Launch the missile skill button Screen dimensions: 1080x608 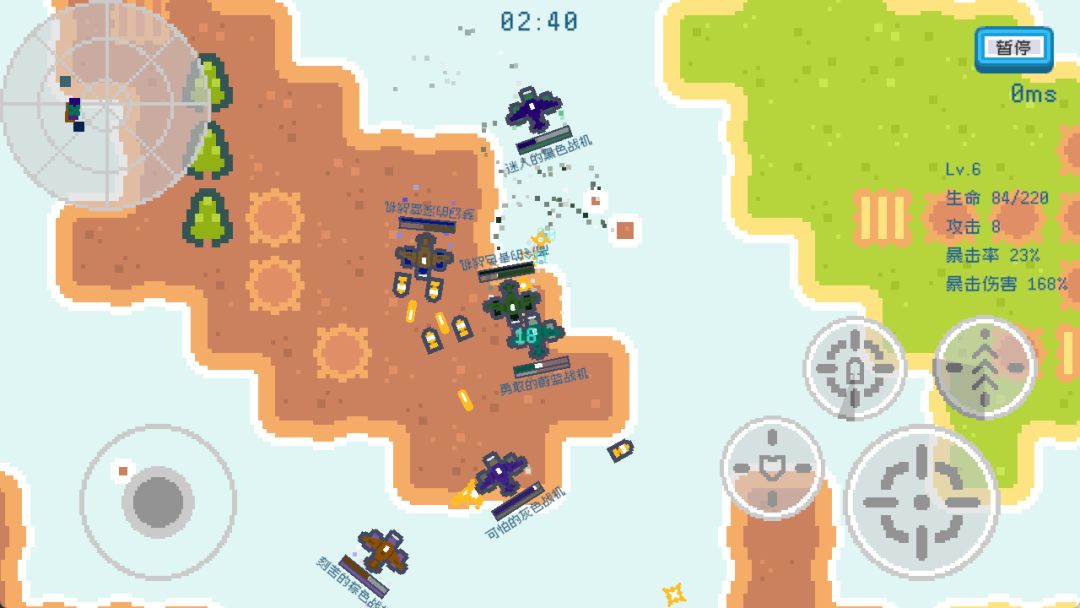855,368
